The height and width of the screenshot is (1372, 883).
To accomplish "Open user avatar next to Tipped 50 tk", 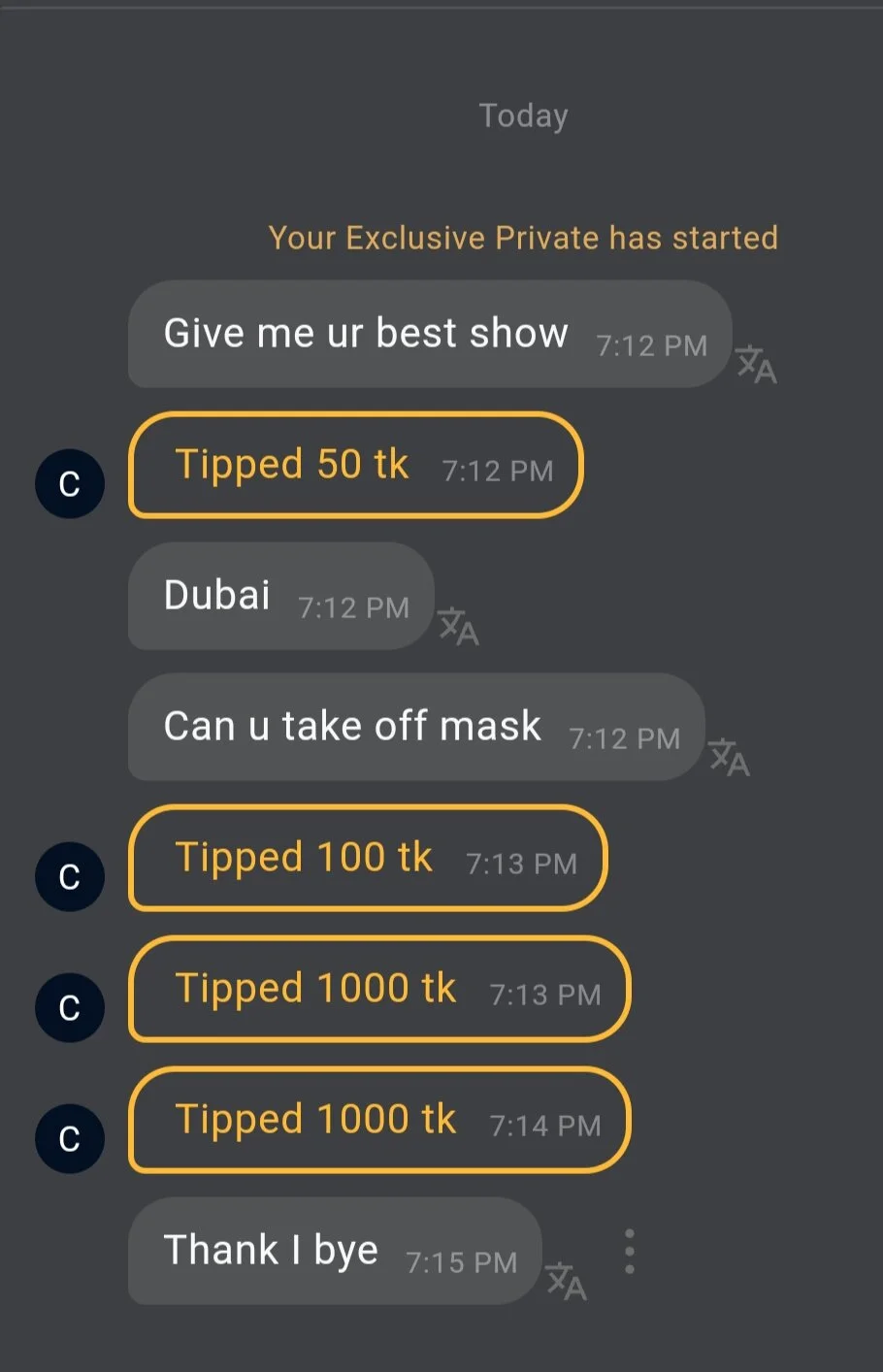I will tap(70, 483).
